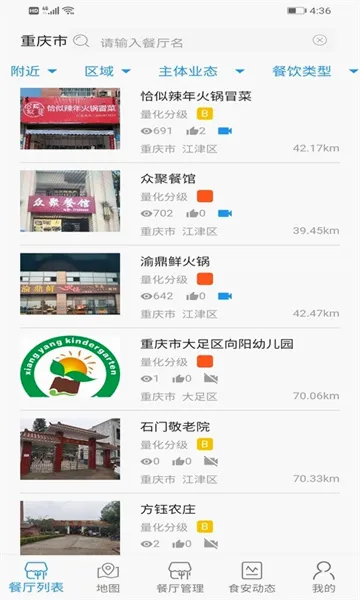Open 重庆市大足区向阳幼儿园 listing
Image resolution: width=360 pixels, height=600 pixels.
click(180, 369)
